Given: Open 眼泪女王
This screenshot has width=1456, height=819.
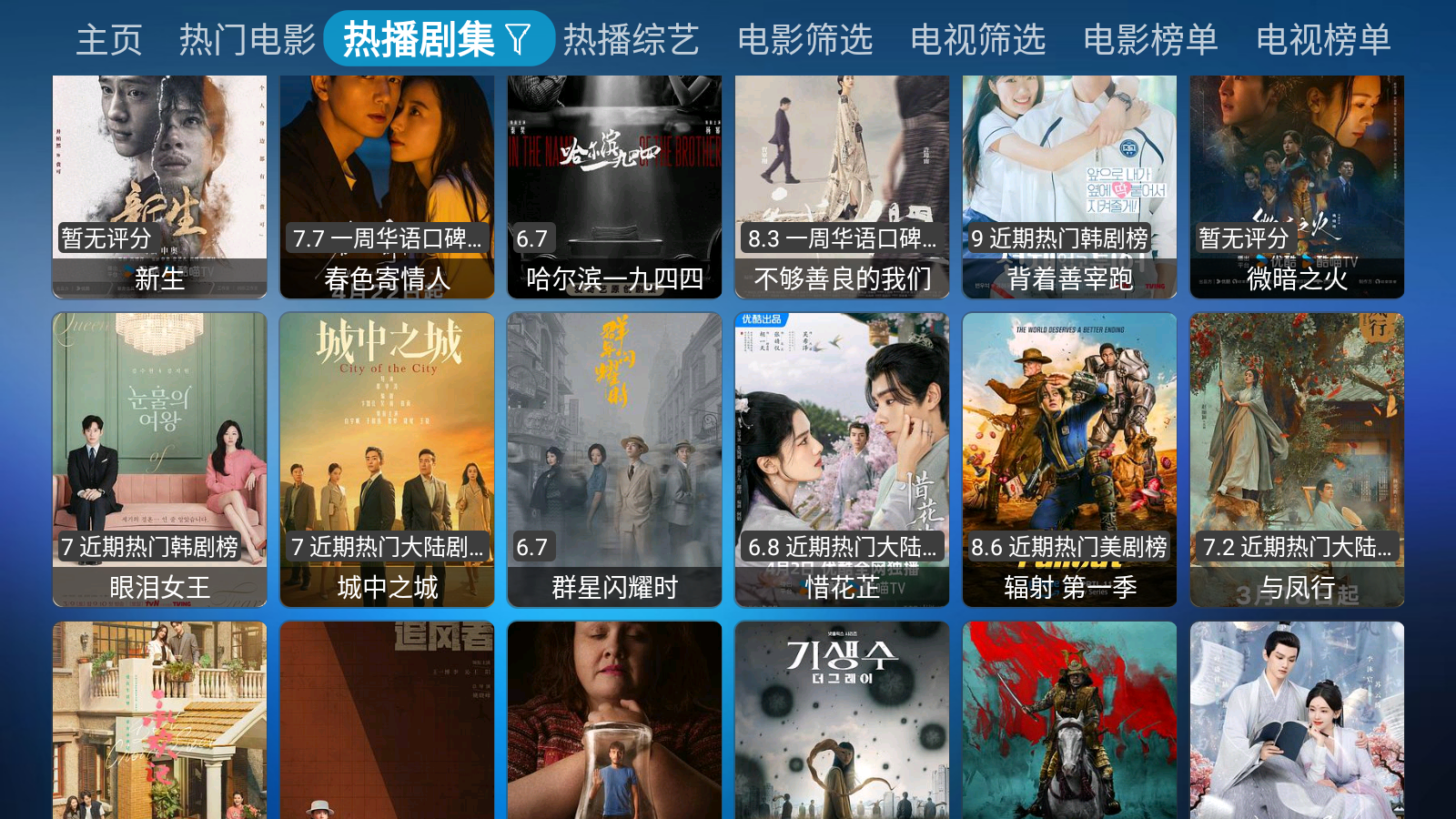Looking at the screenshot, I should point(159,460).
